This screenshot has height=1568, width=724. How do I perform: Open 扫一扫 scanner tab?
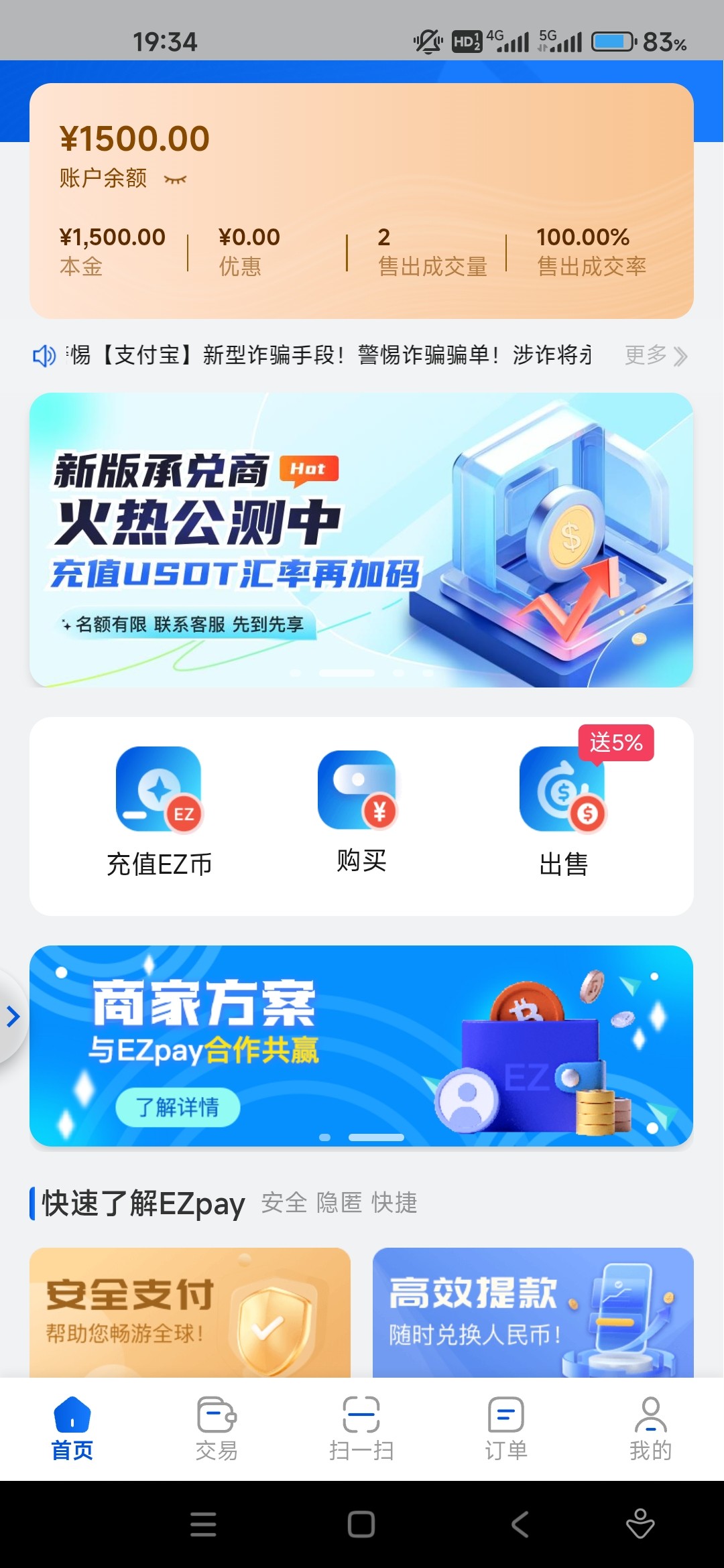[x=361, y=1429]
